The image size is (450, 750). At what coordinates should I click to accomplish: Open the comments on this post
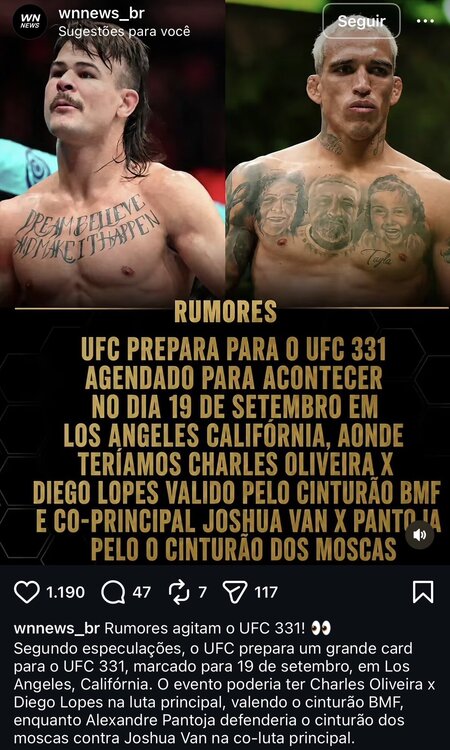click(113, 592)
